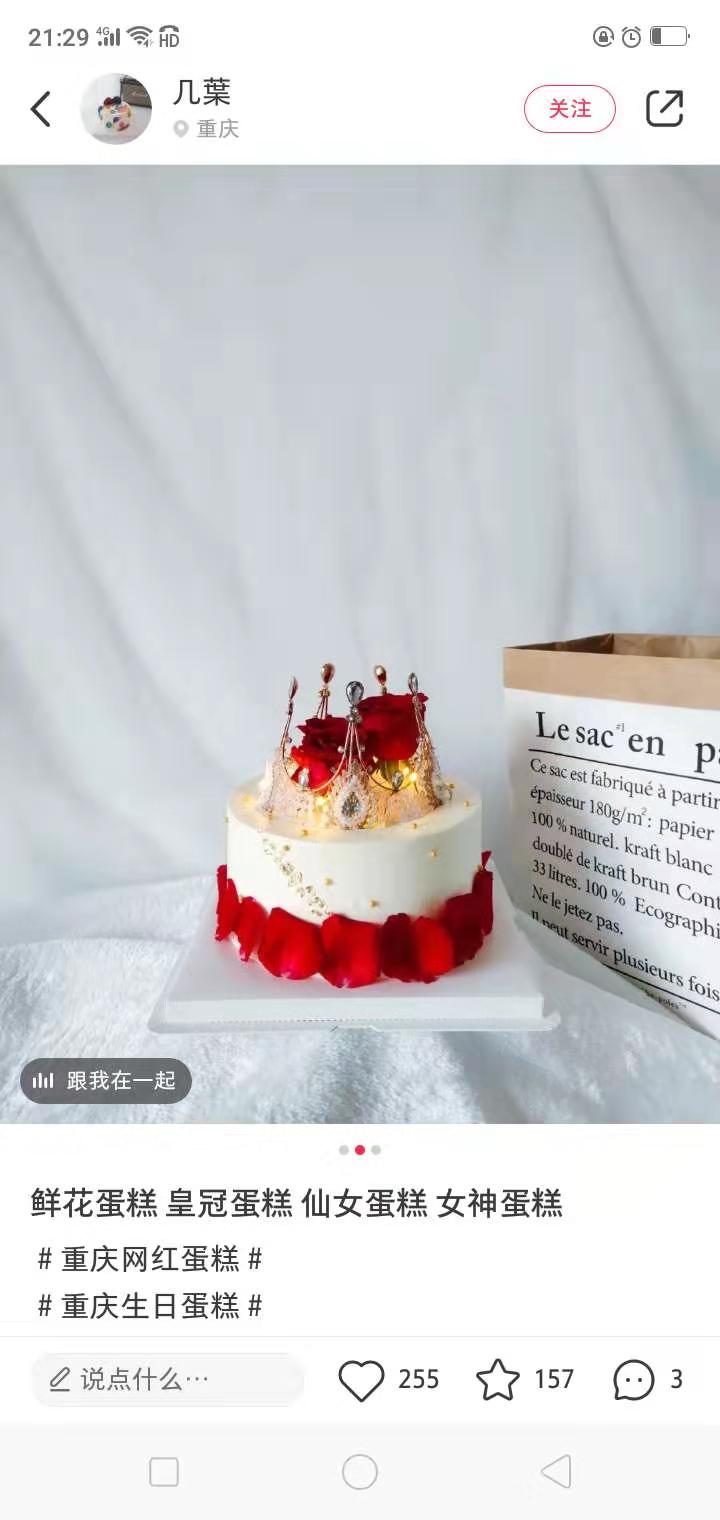
Task: Tap the system home button
Action: (360, 1472)
